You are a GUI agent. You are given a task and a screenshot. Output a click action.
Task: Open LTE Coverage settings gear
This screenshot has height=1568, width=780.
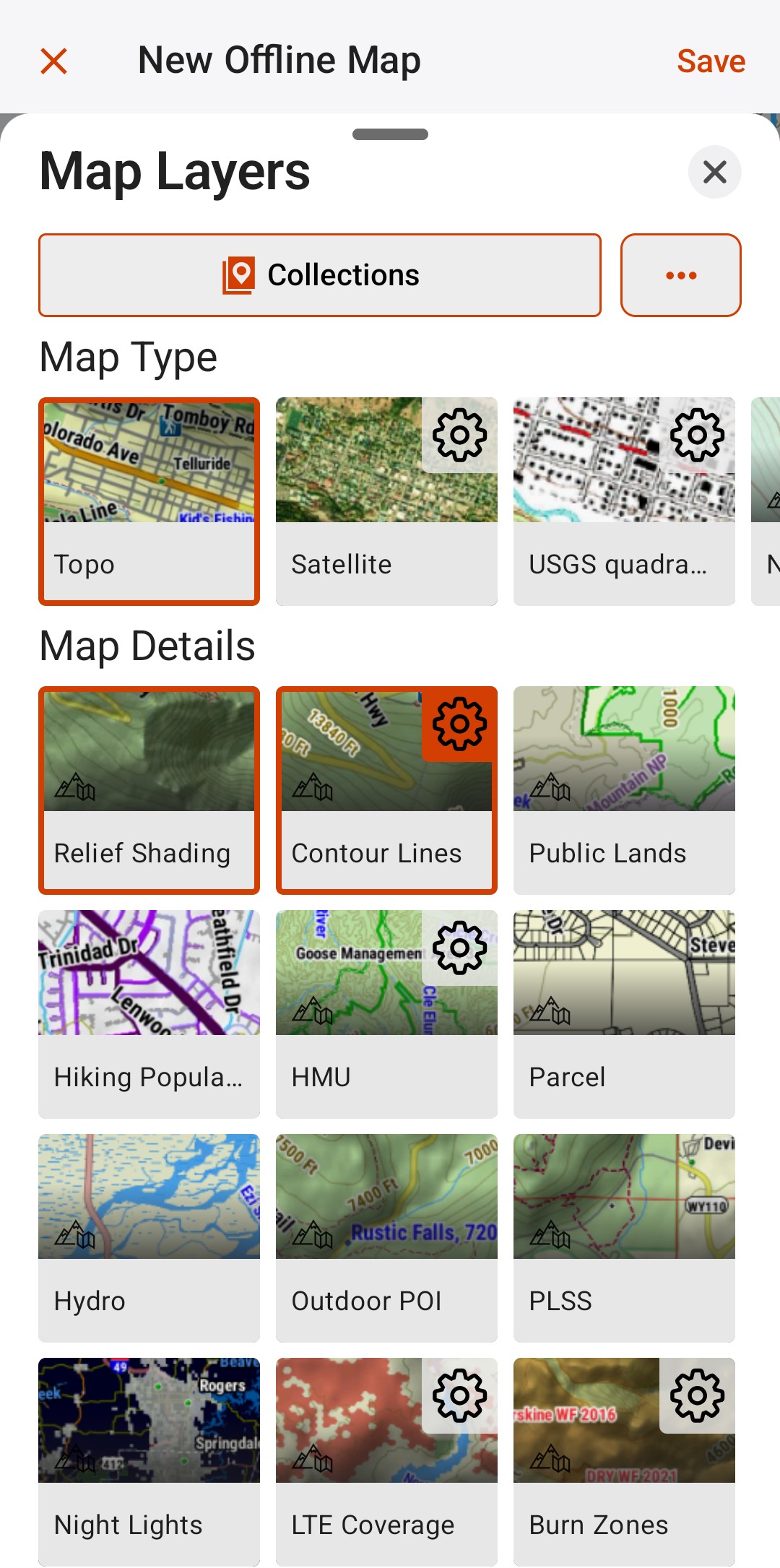click(459, 1395)
